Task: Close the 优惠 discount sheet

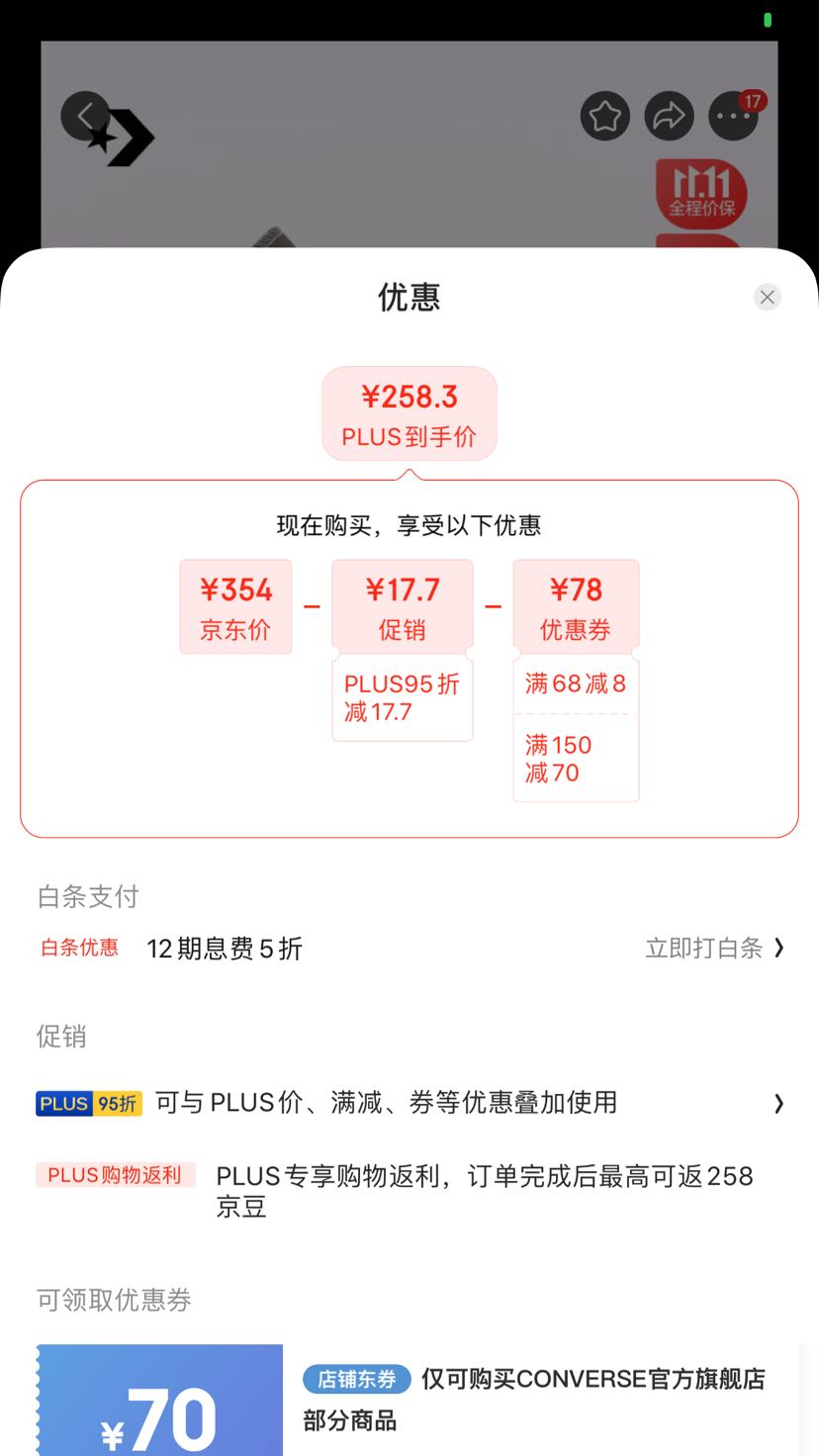Action: click(x=767, y=297)
